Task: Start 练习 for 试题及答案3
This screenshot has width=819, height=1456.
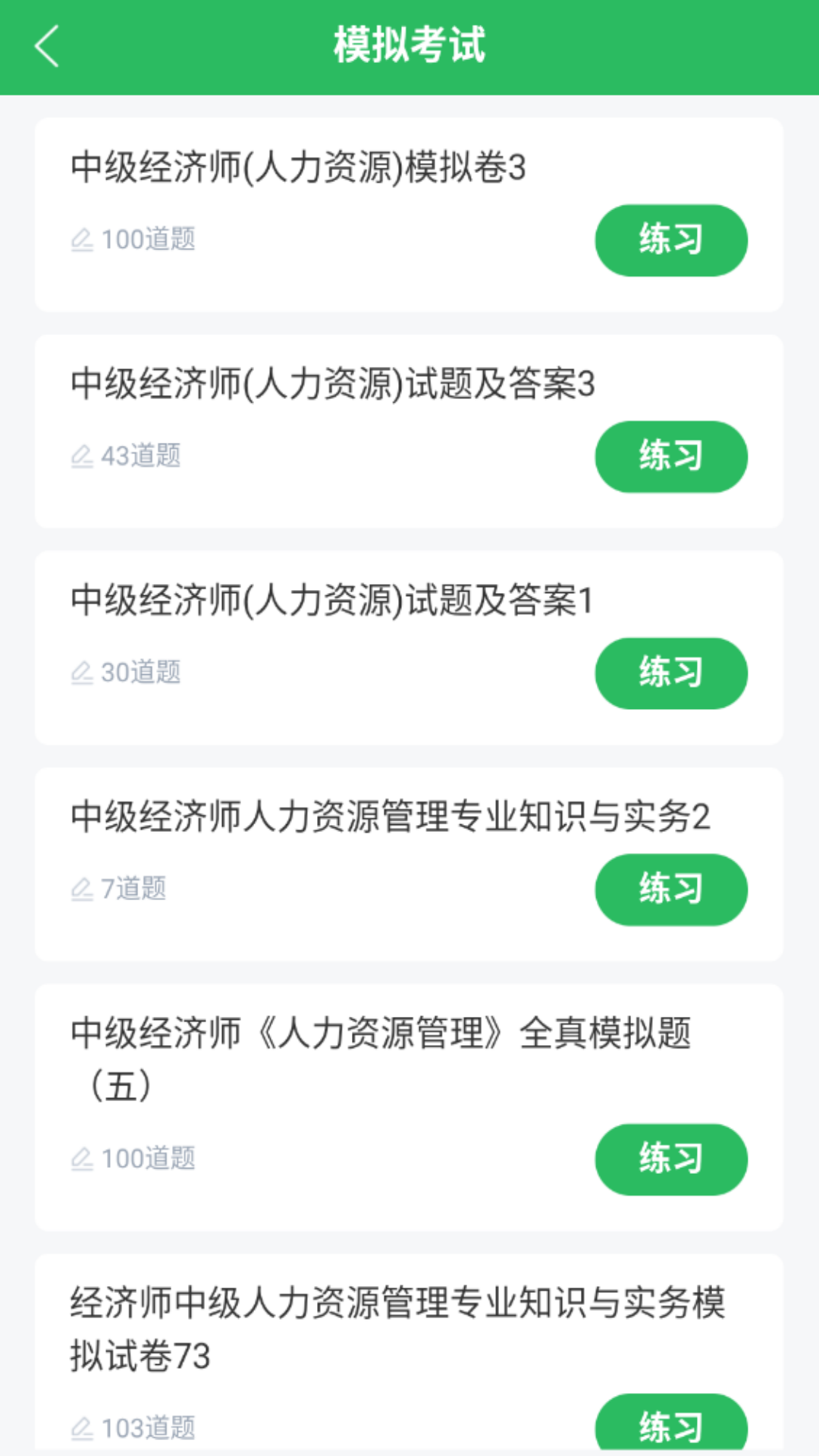Action: point(671,456)
